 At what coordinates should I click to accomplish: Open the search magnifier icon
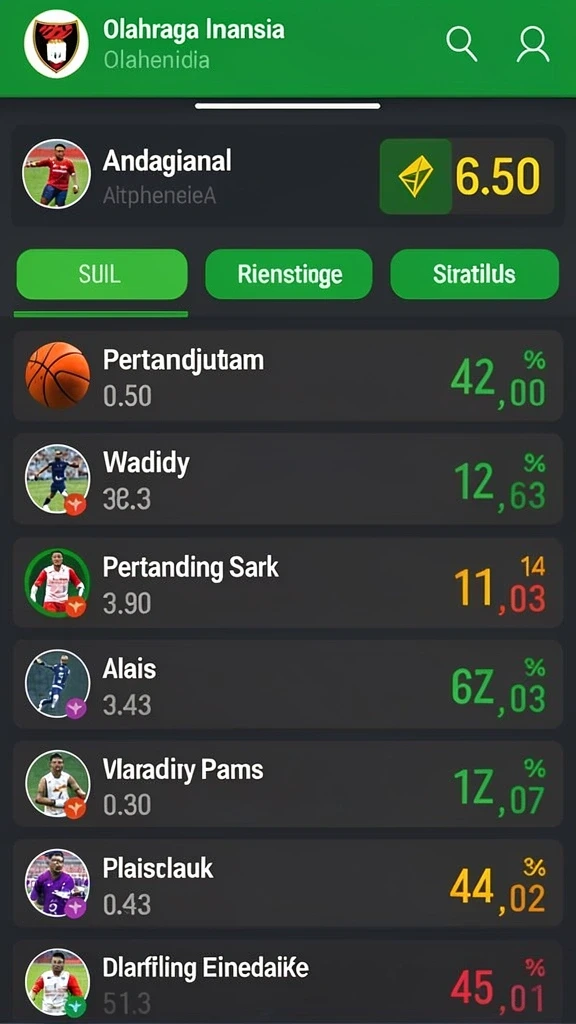pos(462,44)
